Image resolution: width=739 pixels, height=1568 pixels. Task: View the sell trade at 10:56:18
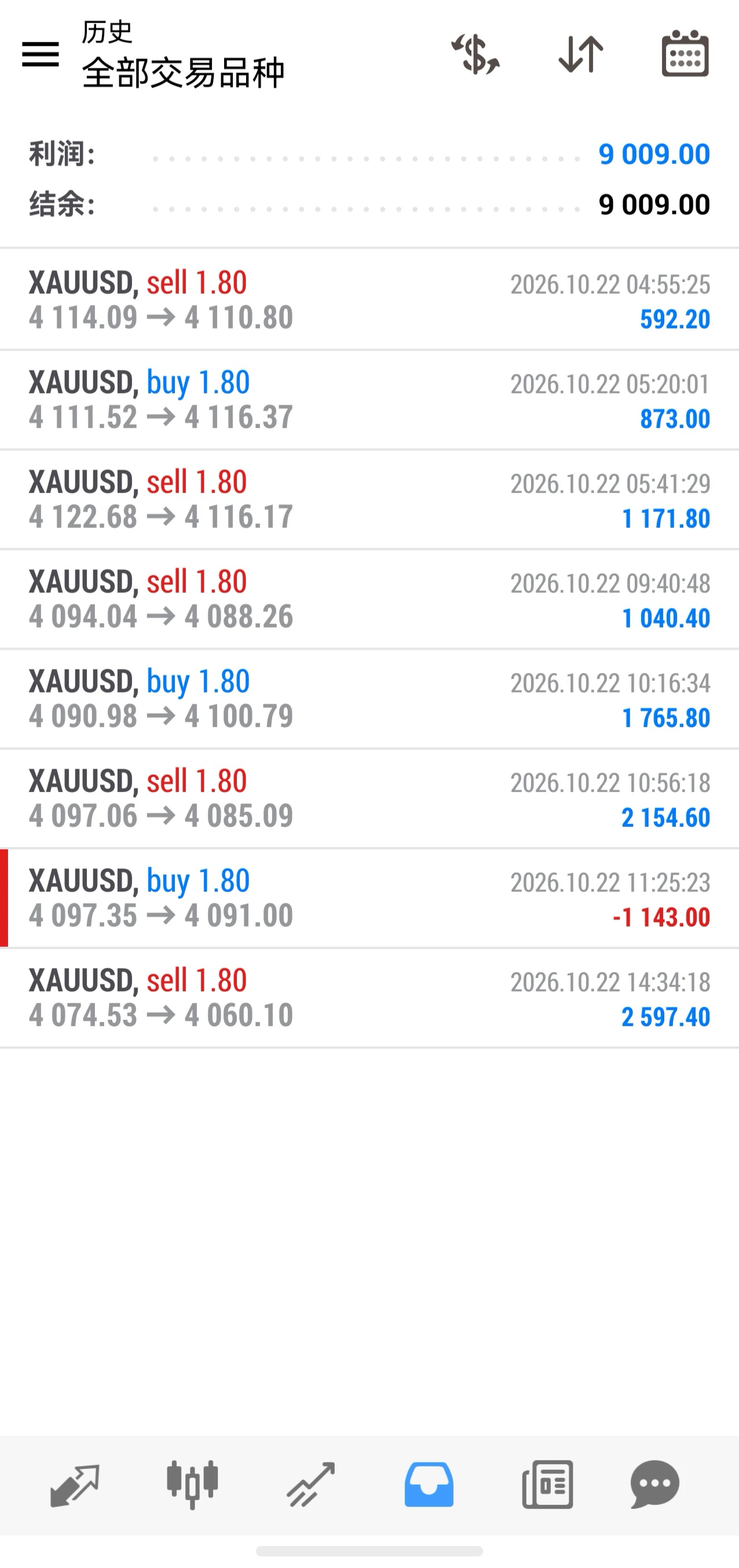[x=369, y=798]
